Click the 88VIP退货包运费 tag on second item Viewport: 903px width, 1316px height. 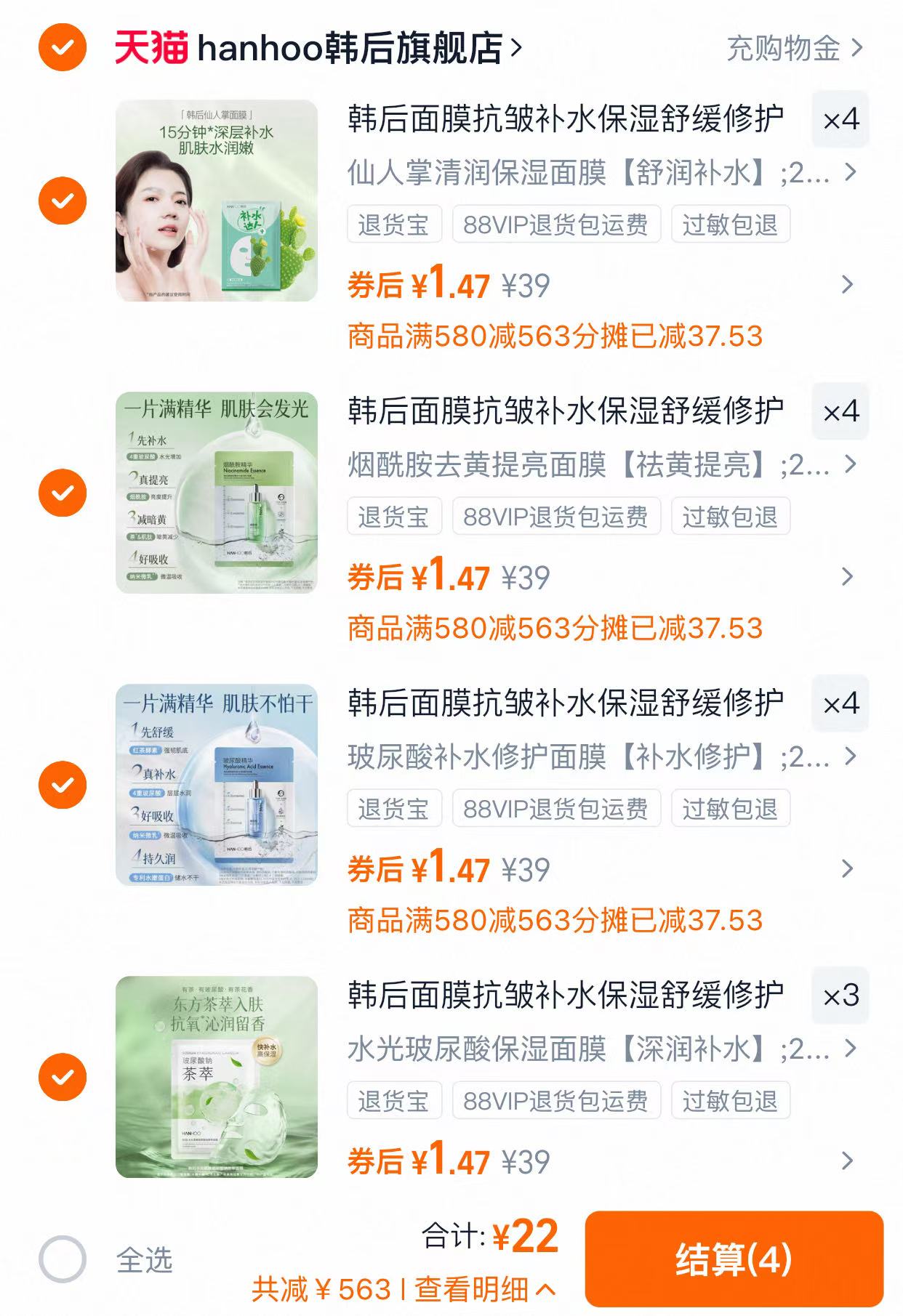556,516
